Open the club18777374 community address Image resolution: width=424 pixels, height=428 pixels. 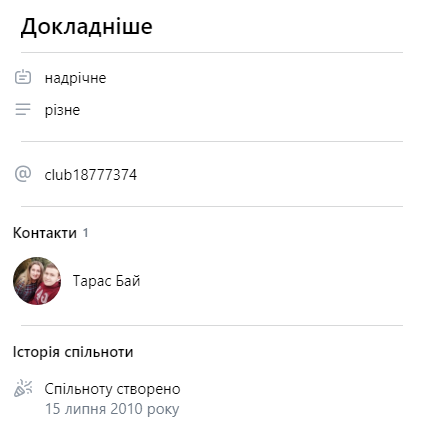click(90, 175)
